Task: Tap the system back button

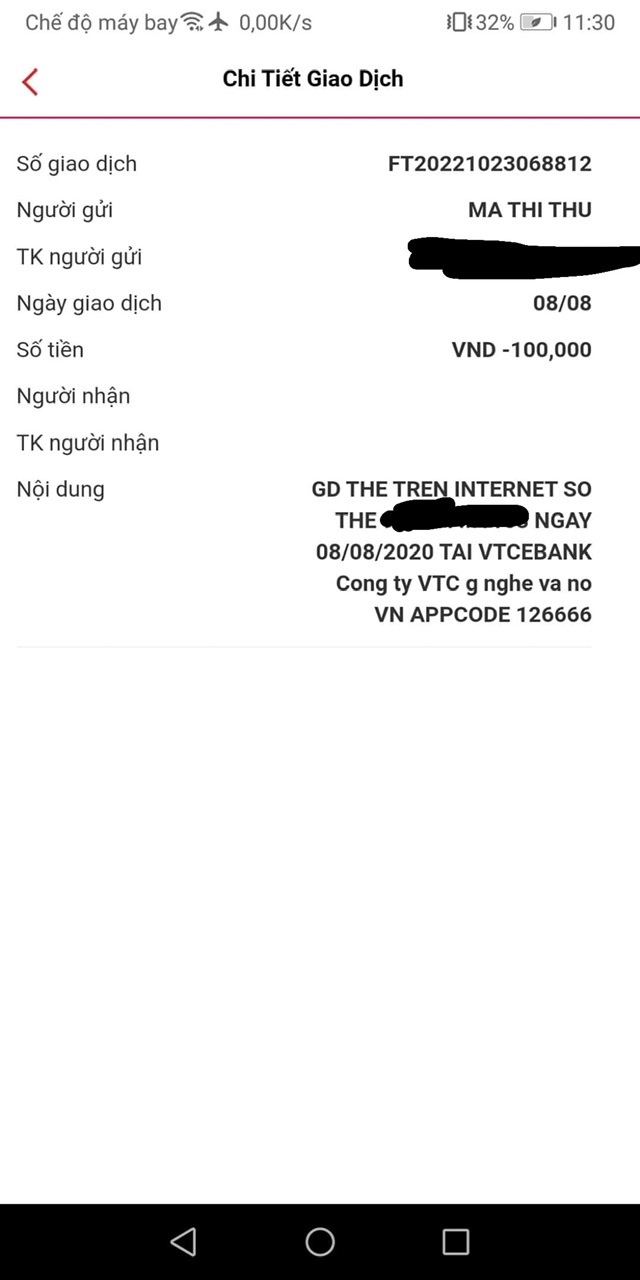Action: click(x=183, y=1241)
